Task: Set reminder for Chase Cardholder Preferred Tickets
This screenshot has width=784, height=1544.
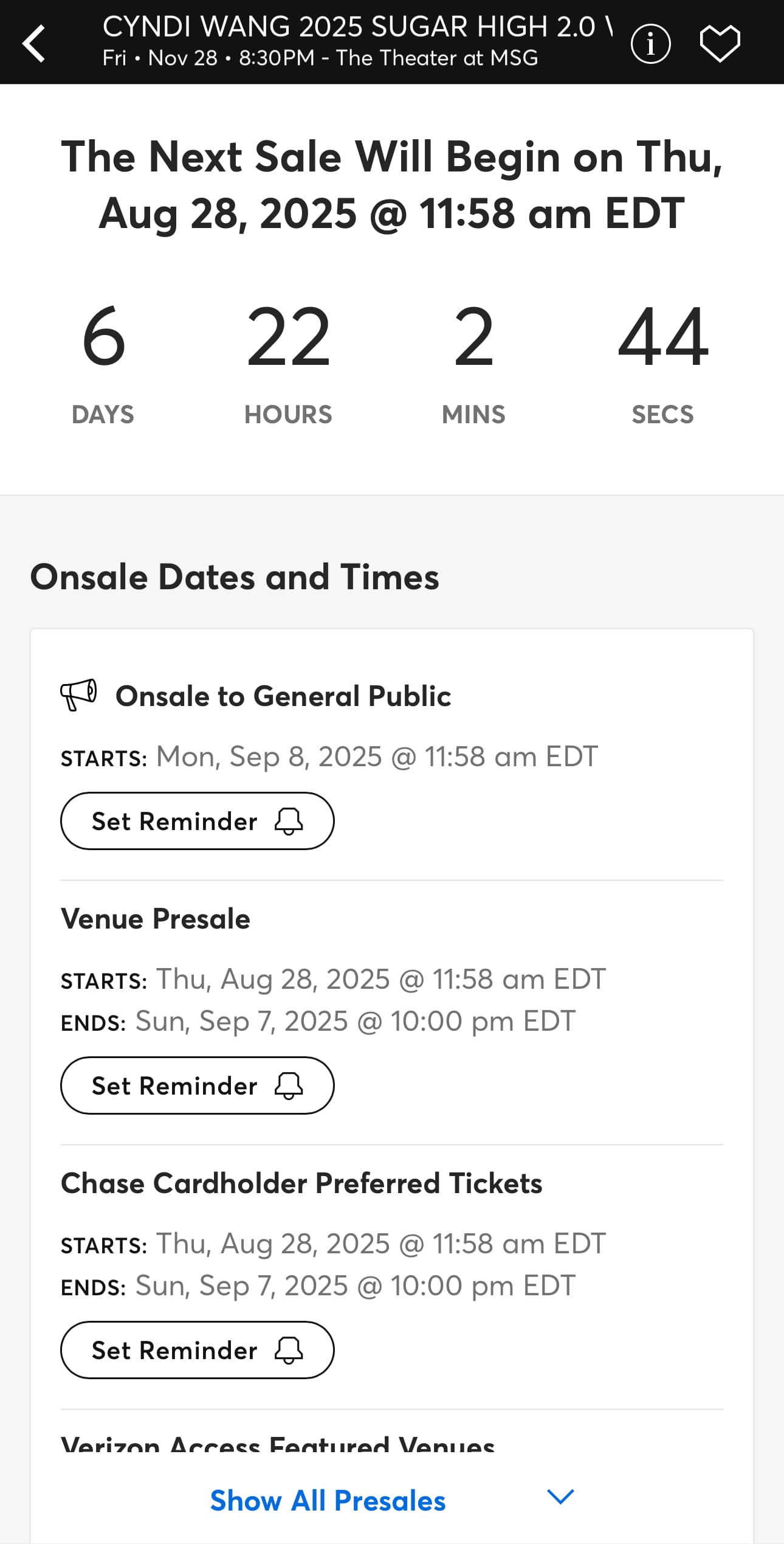Action: [x=198, y=1350]
